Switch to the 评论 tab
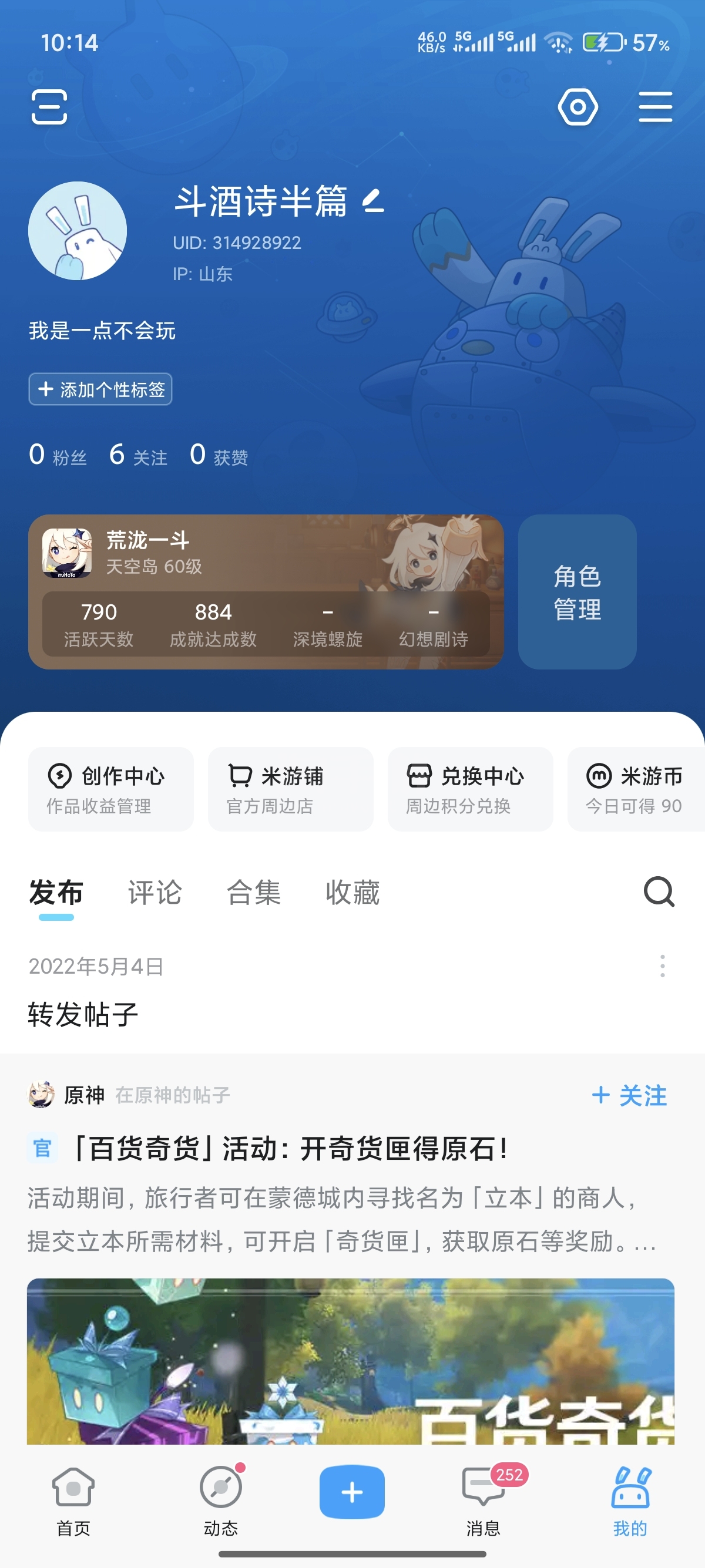705x1568 pixels. (155, 892)
